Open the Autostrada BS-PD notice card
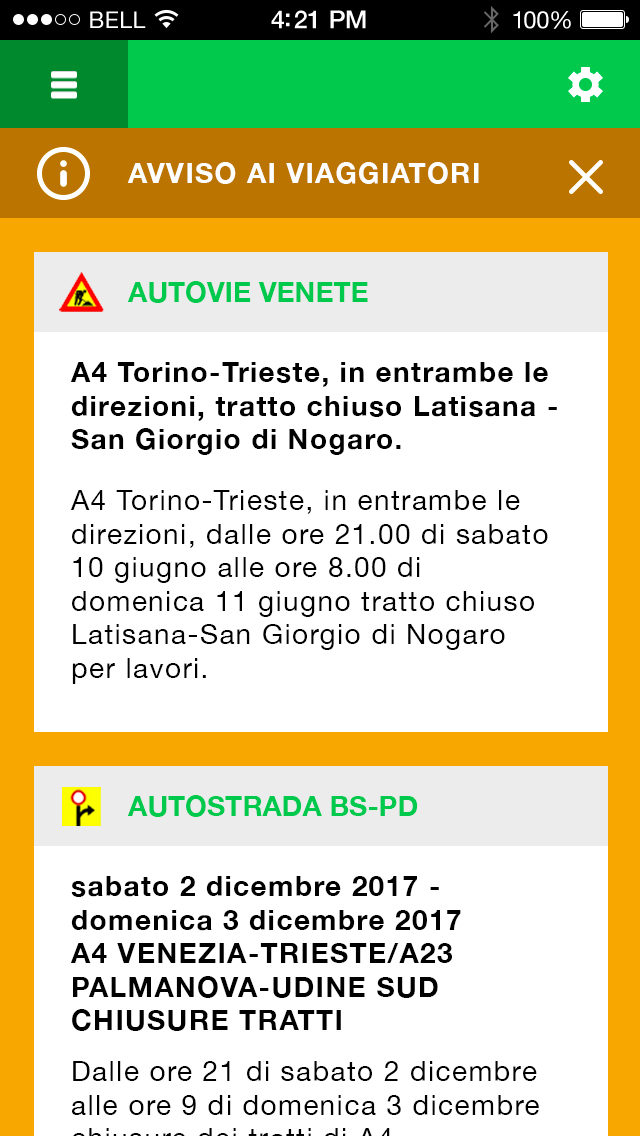 [x=320, y=950]
